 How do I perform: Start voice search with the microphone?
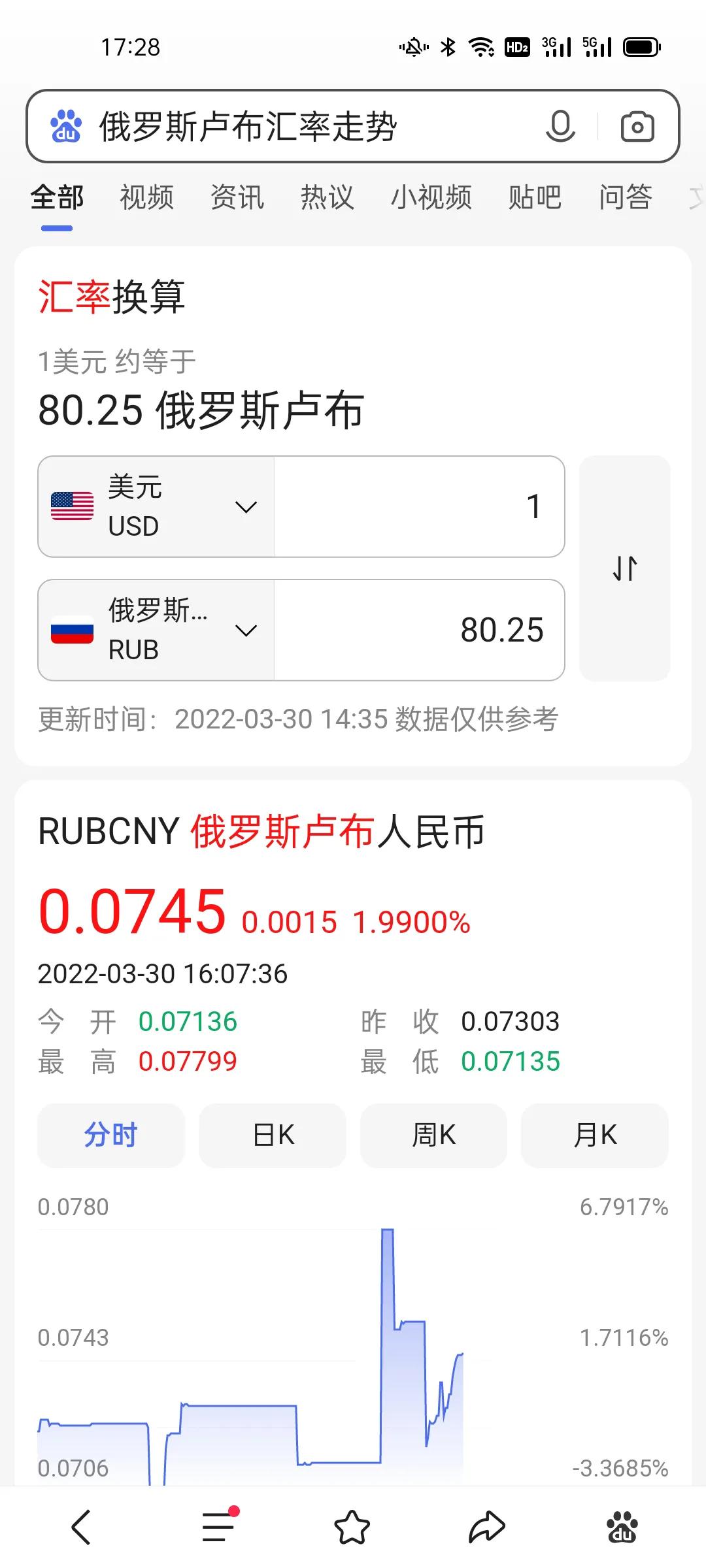(560, 126)
